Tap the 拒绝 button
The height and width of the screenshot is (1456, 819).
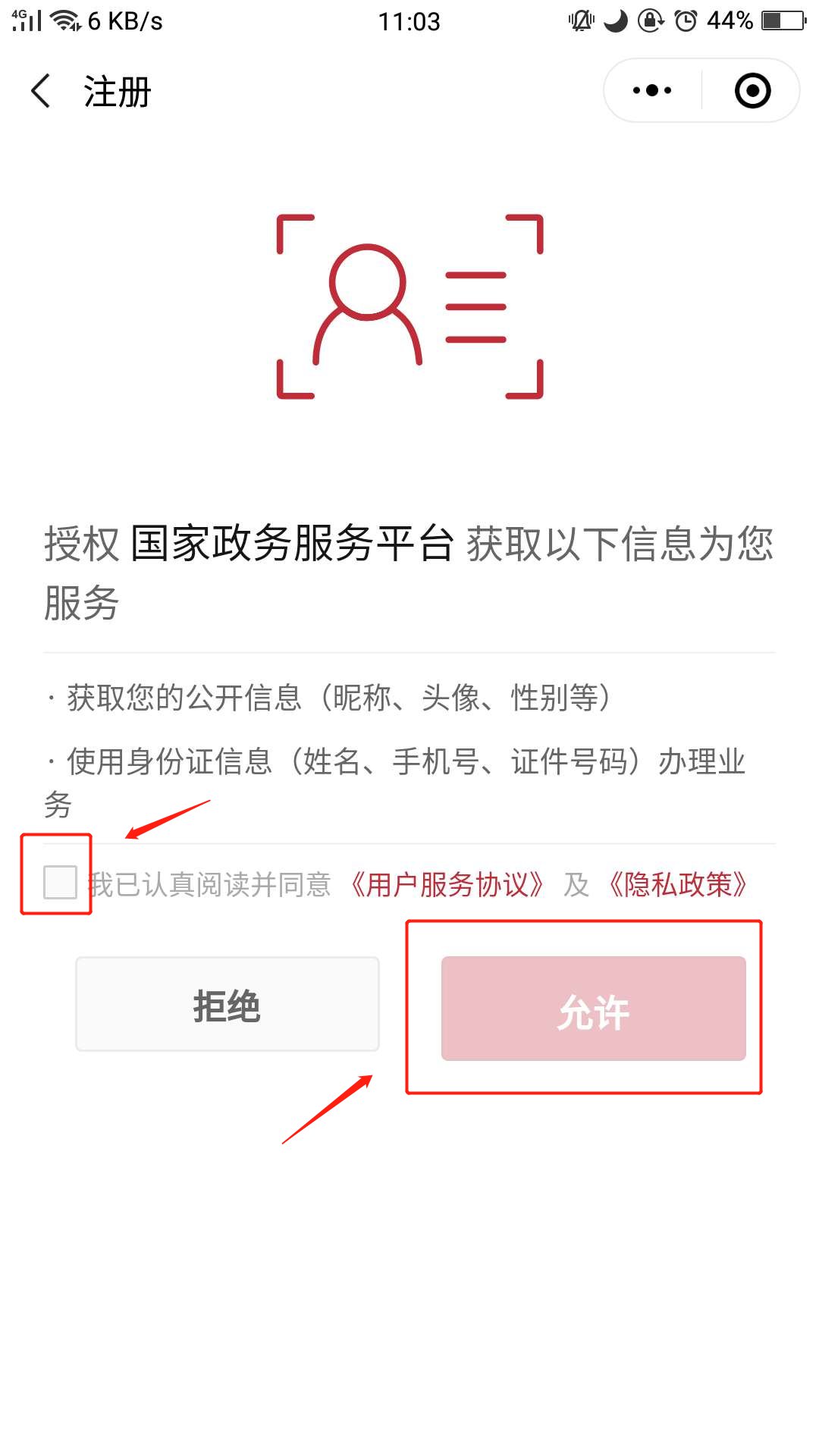227,1005
